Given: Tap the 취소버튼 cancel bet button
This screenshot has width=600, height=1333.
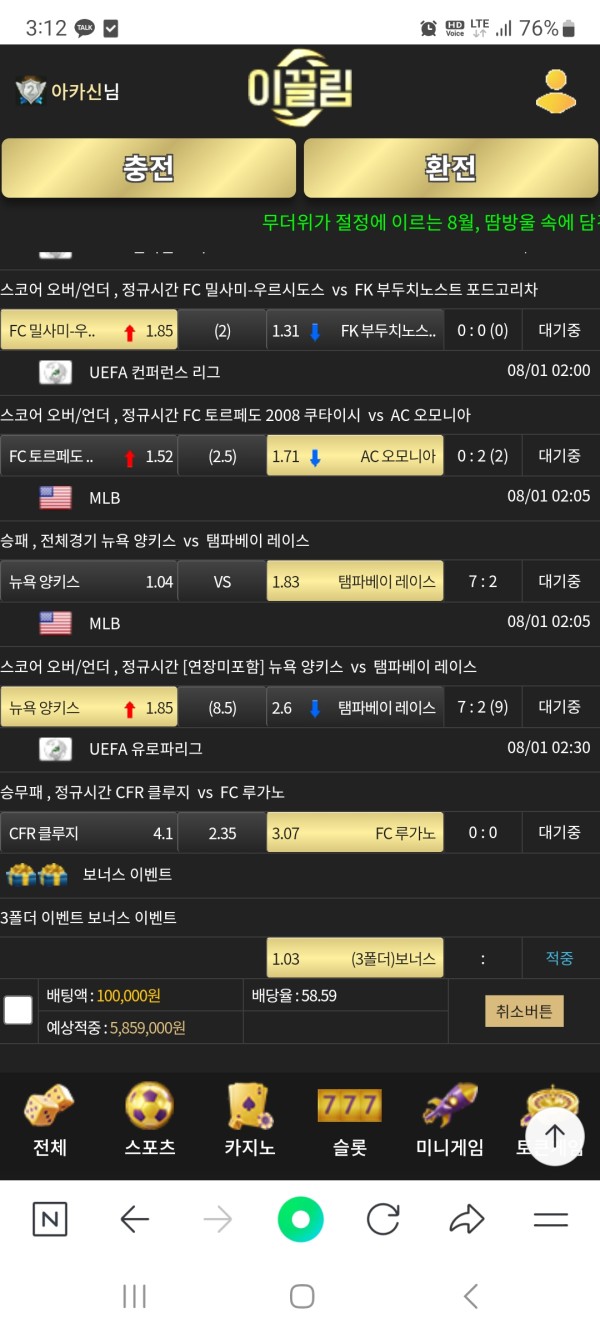Looking at the screenshot, I should [524, 1011].
